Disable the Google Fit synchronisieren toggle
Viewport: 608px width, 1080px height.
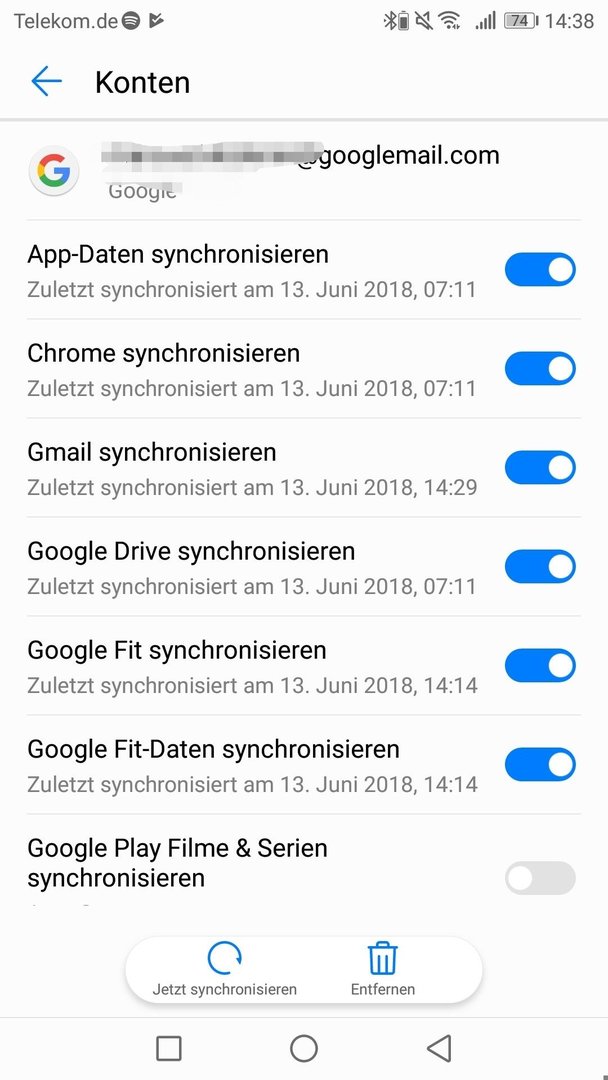[x=540, y=665]
